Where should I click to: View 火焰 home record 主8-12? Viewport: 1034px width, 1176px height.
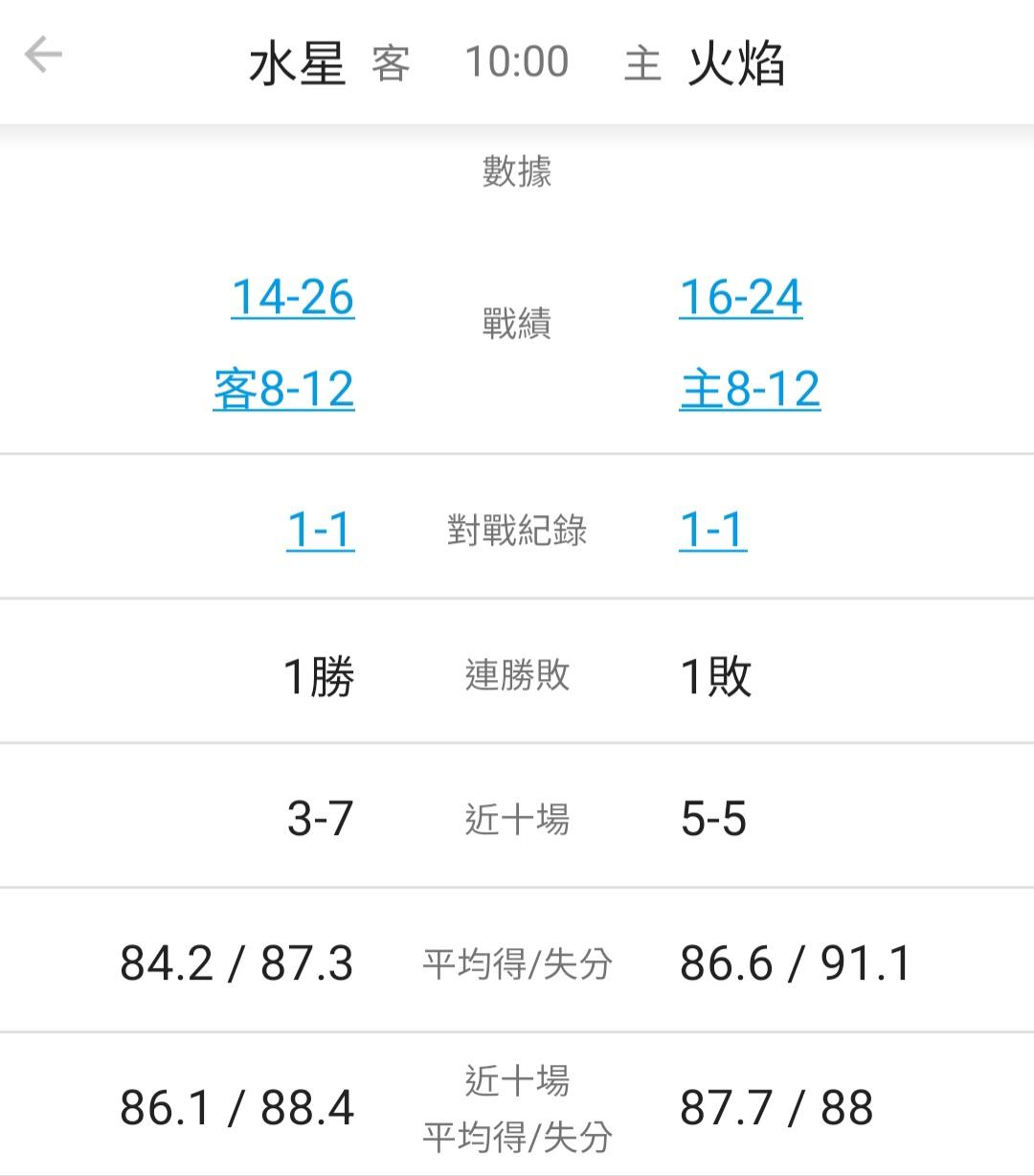click(750, 390)
